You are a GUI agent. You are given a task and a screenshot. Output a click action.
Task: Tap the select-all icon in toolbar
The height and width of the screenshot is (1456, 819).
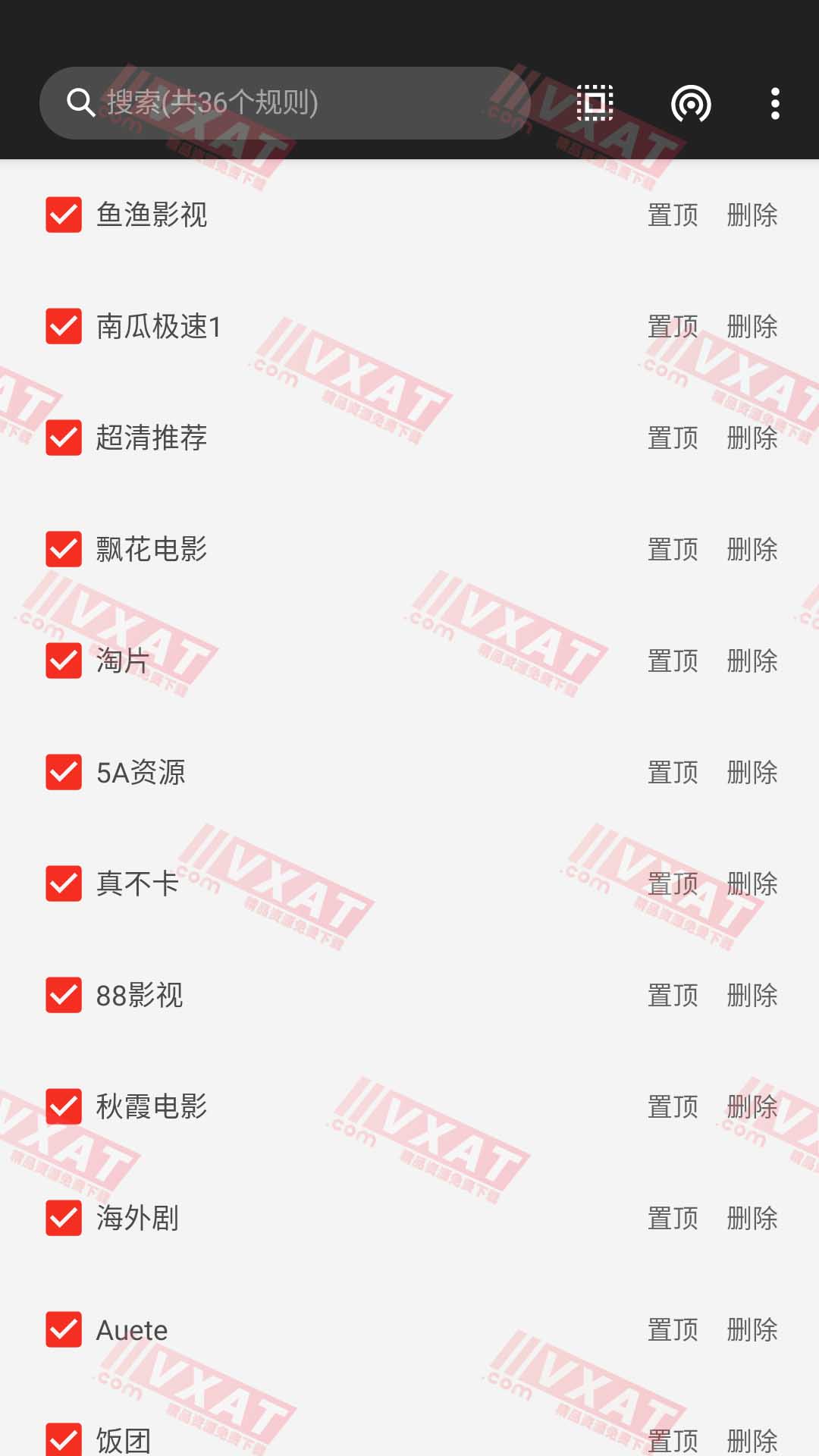(595, 102)
